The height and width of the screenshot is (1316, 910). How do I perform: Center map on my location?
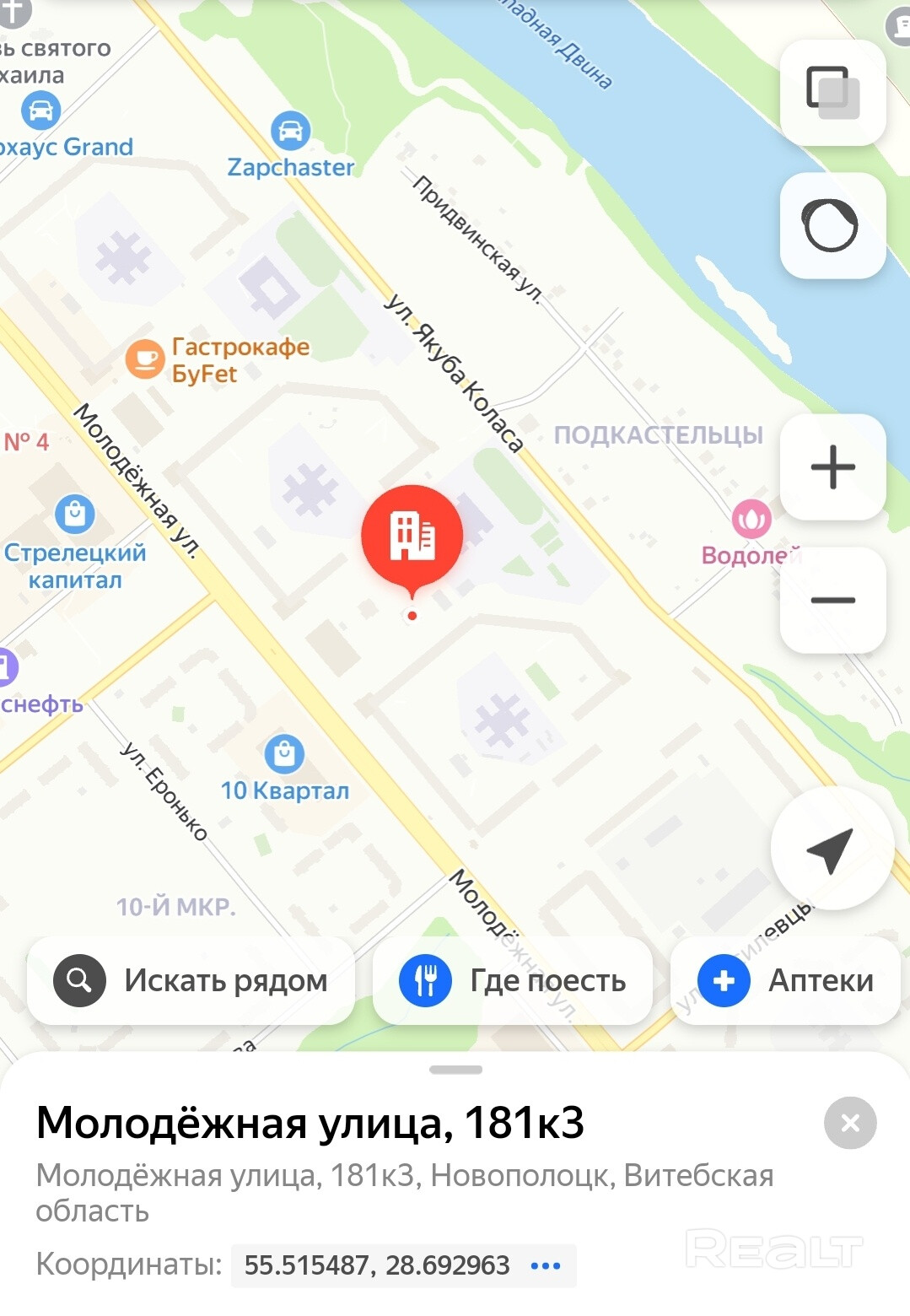click(832, 850)
